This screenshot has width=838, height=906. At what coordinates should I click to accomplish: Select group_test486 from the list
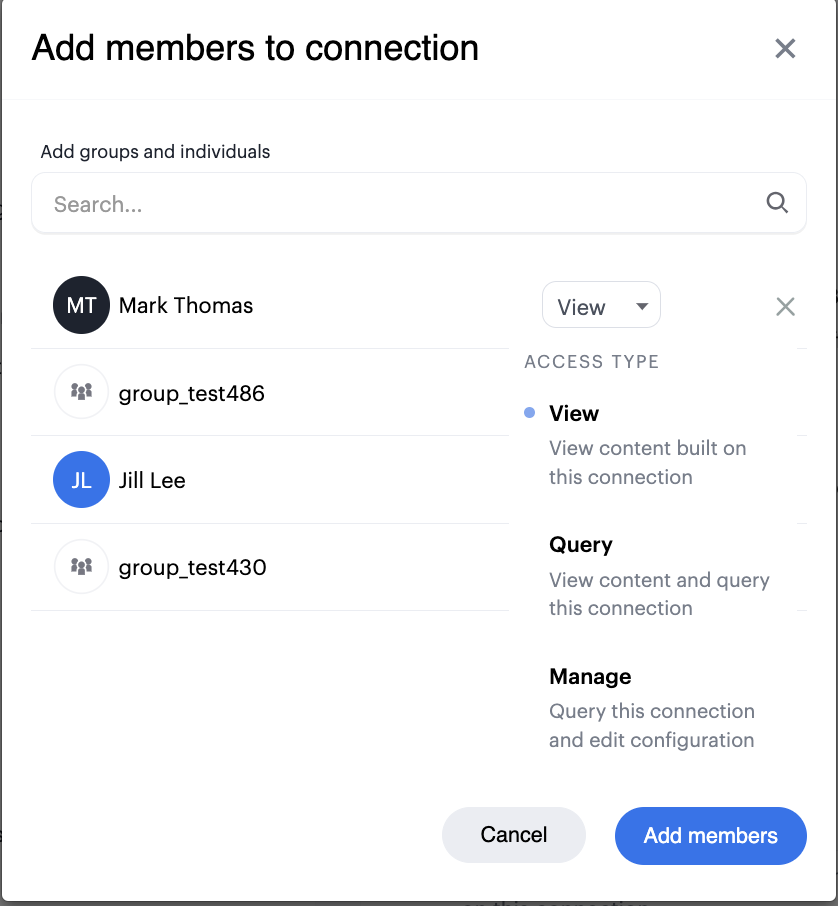191,392
